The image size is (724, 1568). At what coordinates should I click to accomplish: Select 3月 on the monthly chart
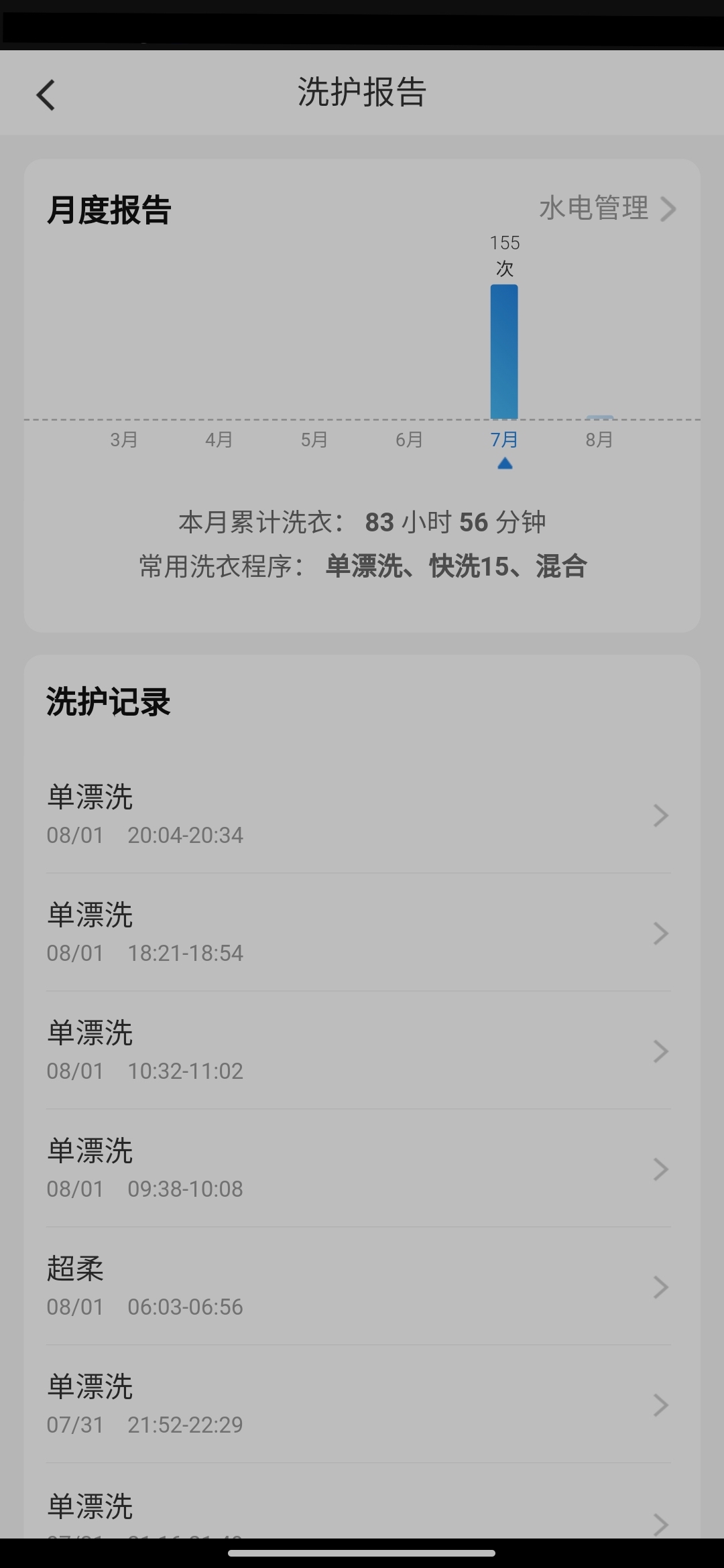point(123,440)
